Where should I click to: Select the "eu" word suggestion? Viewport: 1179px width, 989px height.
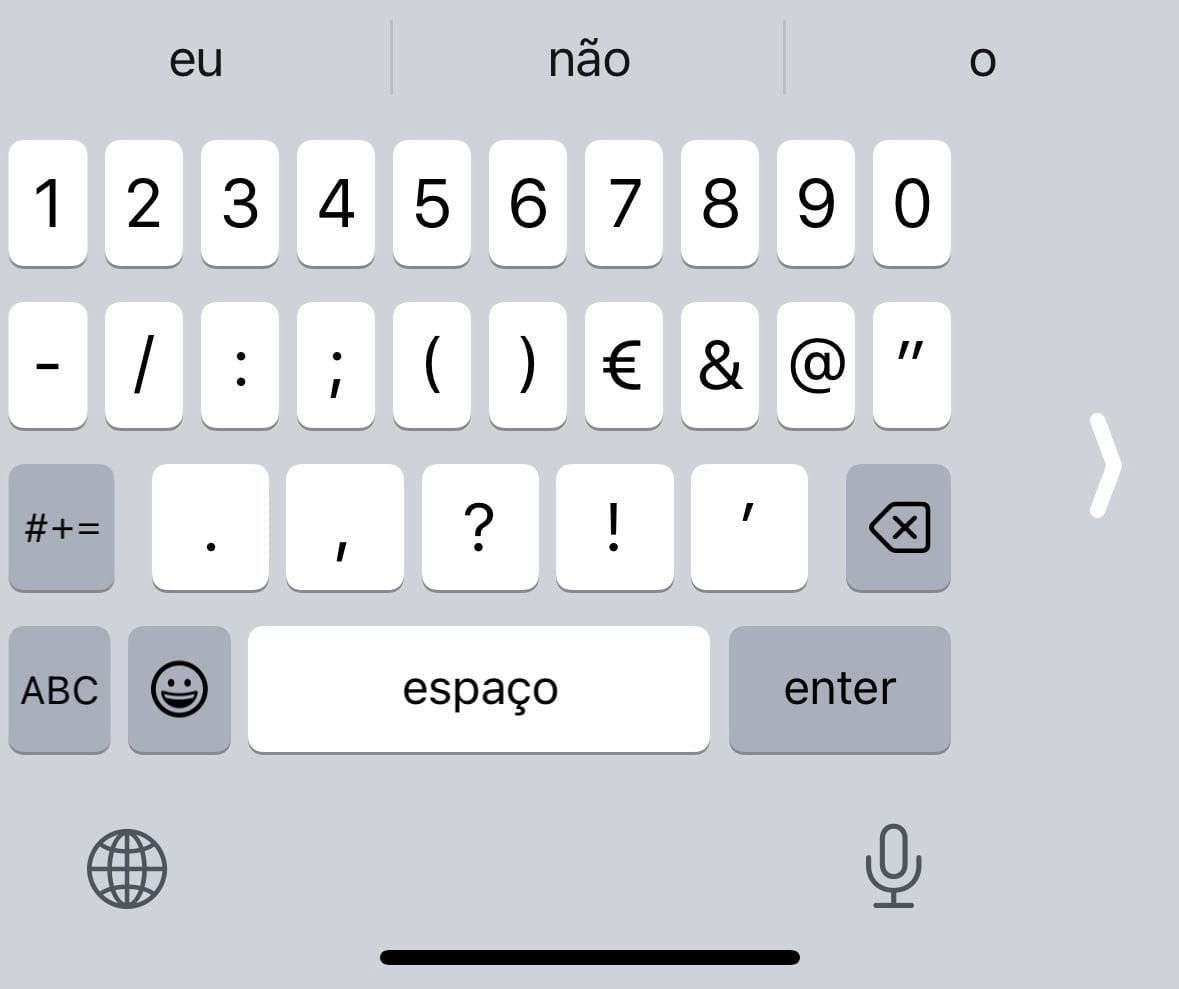[x=196, y=61]
